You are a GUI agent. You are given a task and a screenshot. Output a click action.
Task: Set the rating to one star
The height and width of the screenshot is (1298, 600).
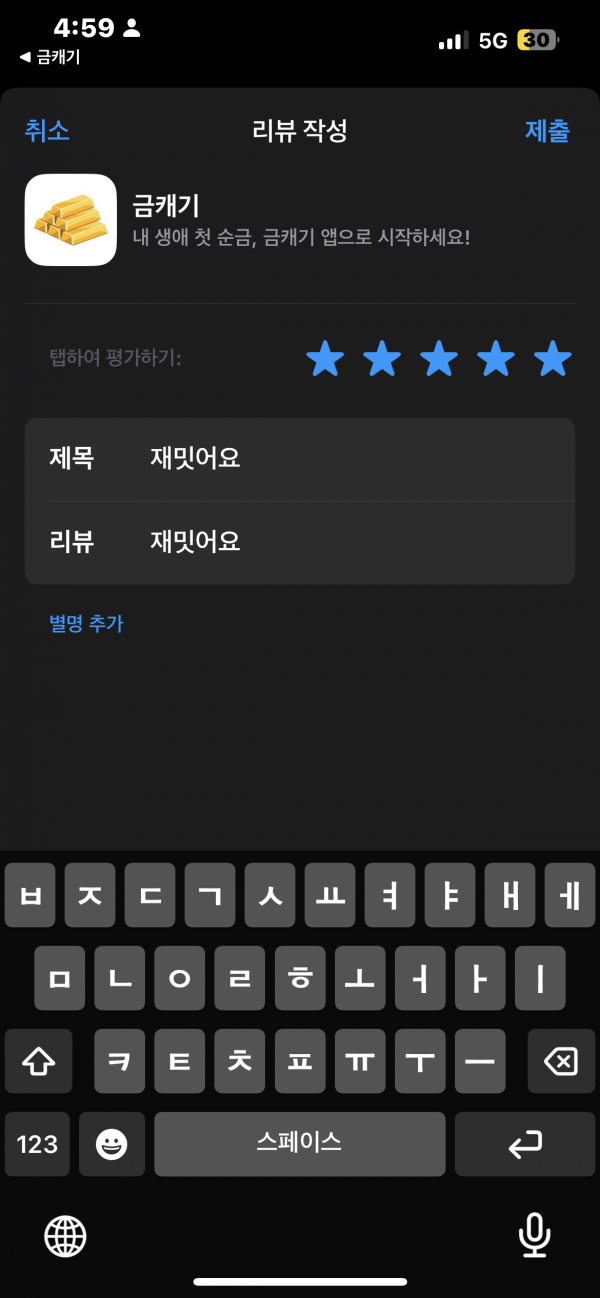[324, 358]
